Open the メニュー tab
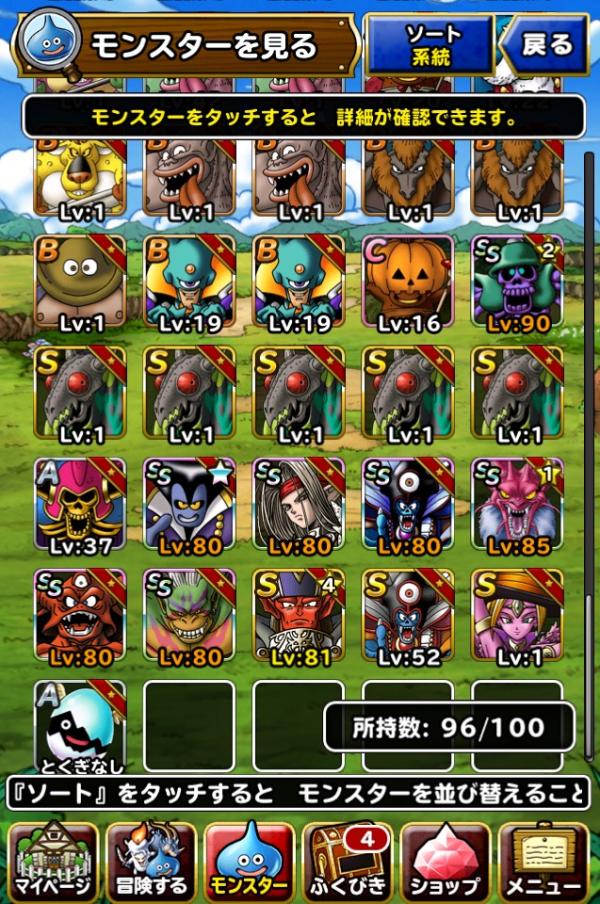Screen dimensions: 600x904 (x=543, y=862)
